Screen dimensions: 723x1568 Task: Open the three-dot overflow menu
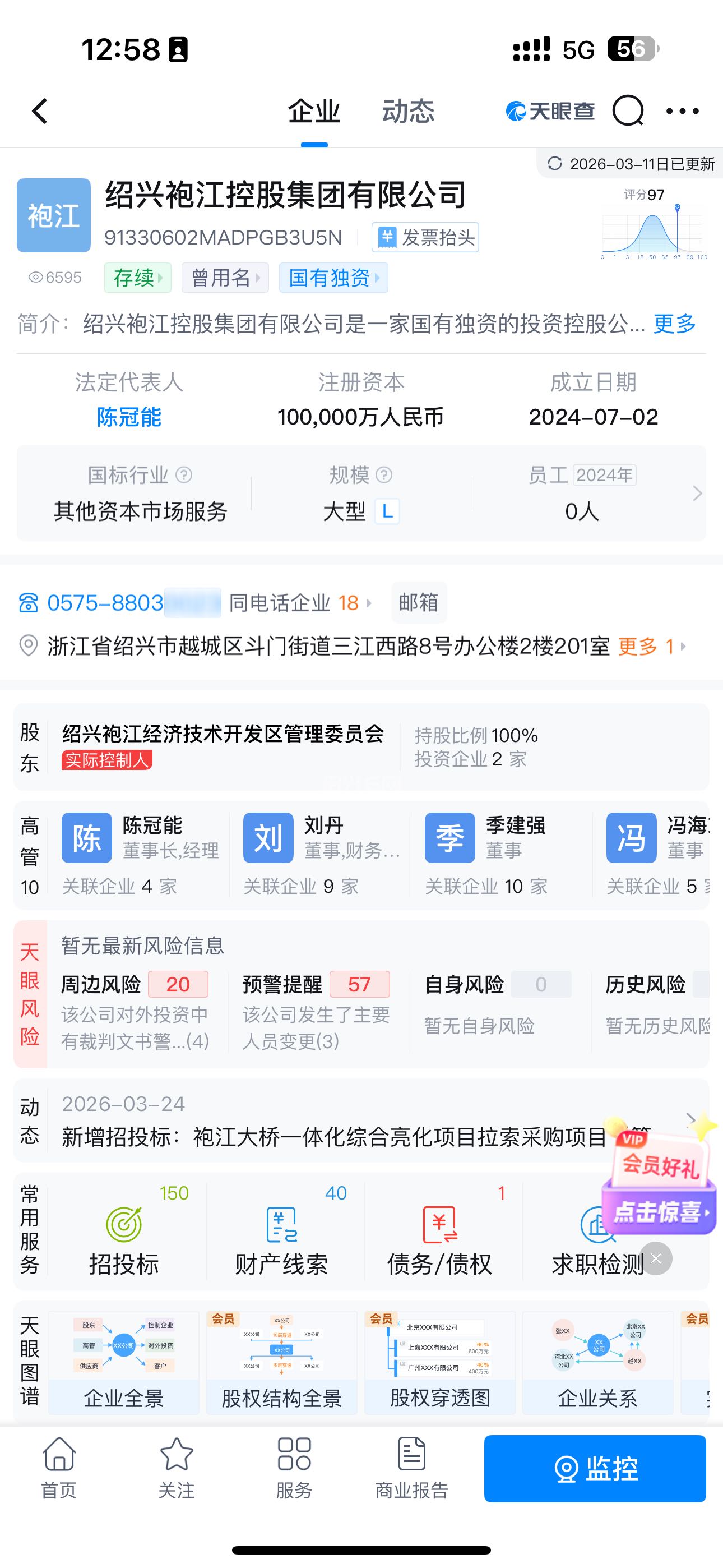[682, 112]
